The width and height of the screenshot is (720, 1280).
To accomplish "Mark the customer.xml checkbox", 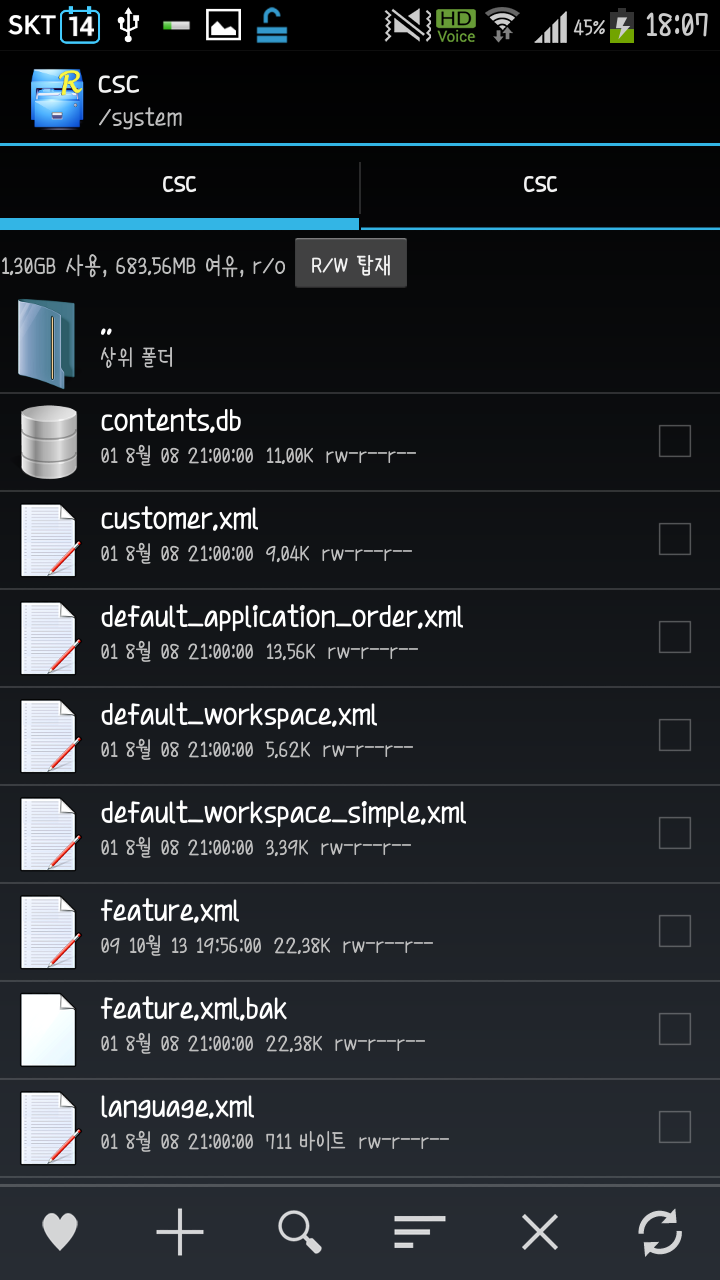I will click(x=675, y=539).
